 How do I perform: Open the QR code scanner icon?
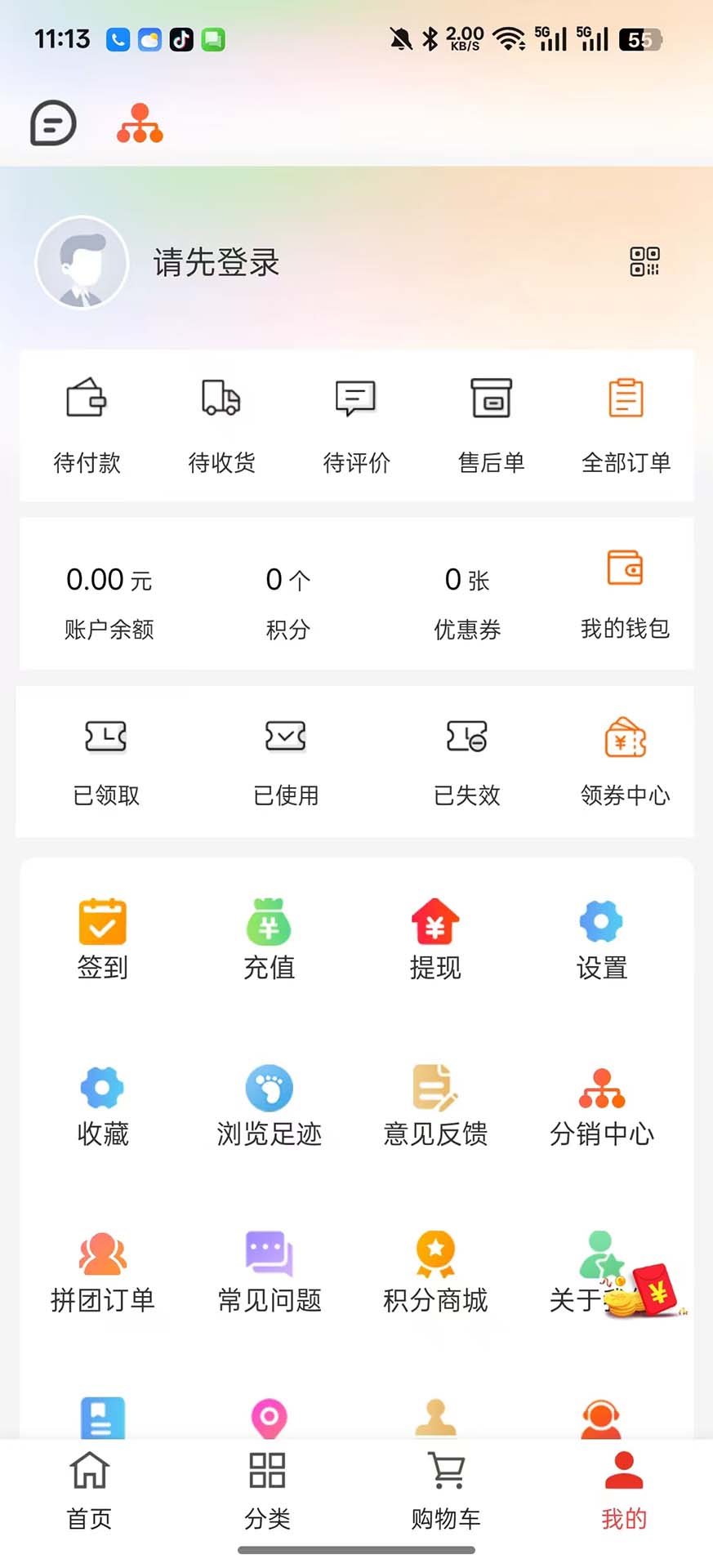click(644, 262)
